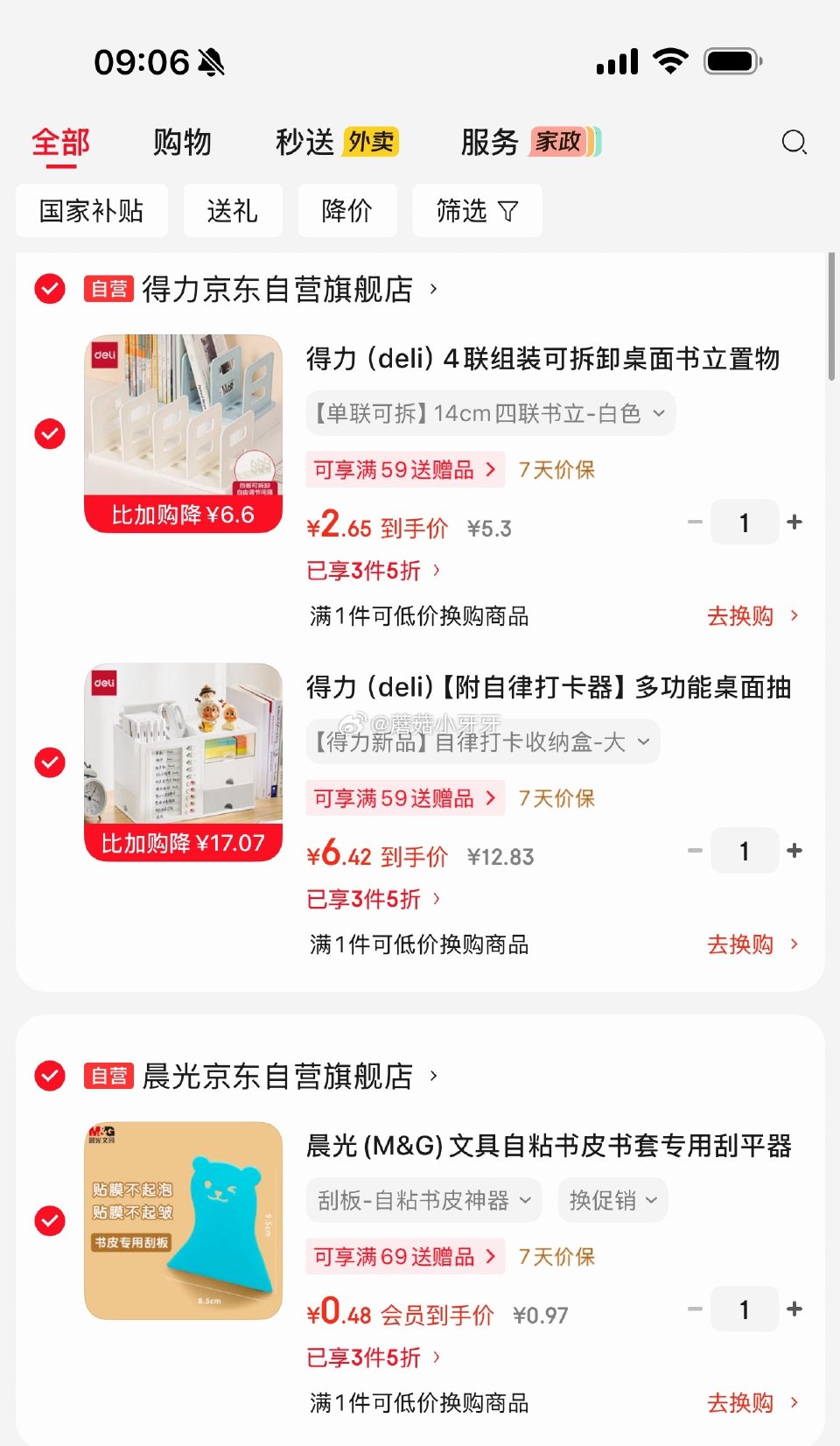The height and width of the screenshot is (1446, 840).
Task: Expand the 换促销 dropdown
Action: [612, 1200]
